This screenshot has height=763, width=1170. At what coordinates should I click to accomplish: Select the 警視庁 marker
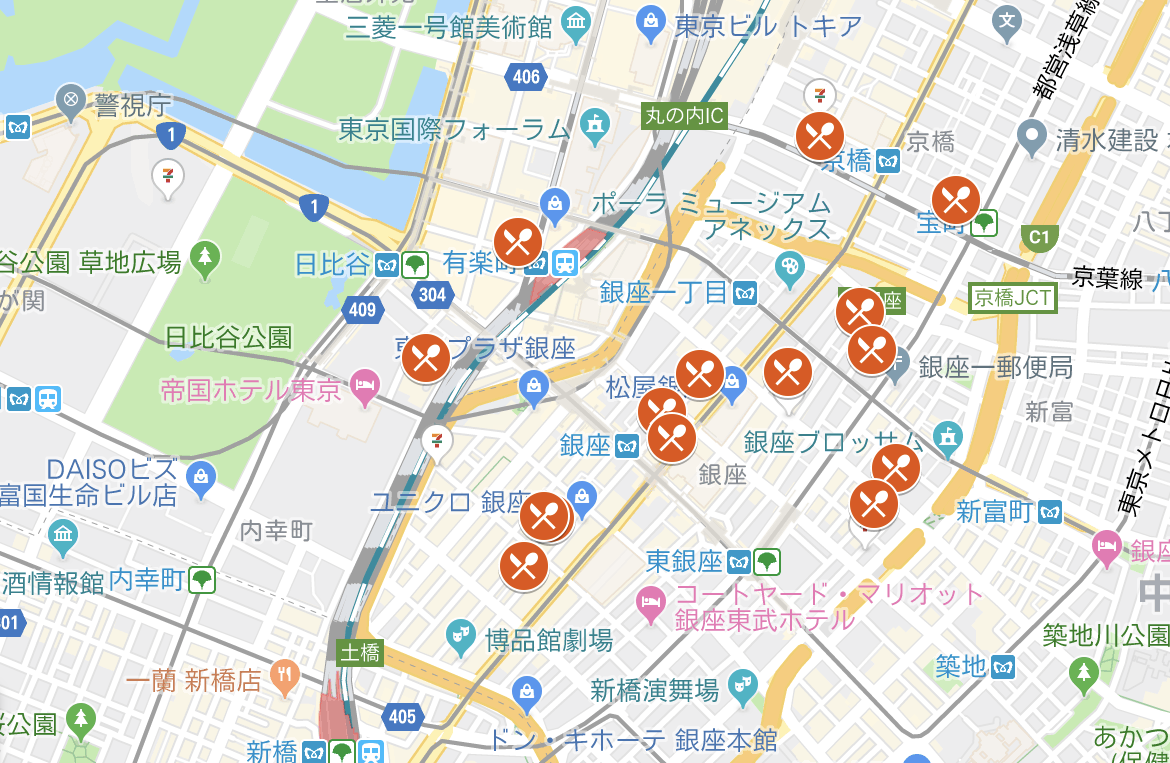click(72, 99)
